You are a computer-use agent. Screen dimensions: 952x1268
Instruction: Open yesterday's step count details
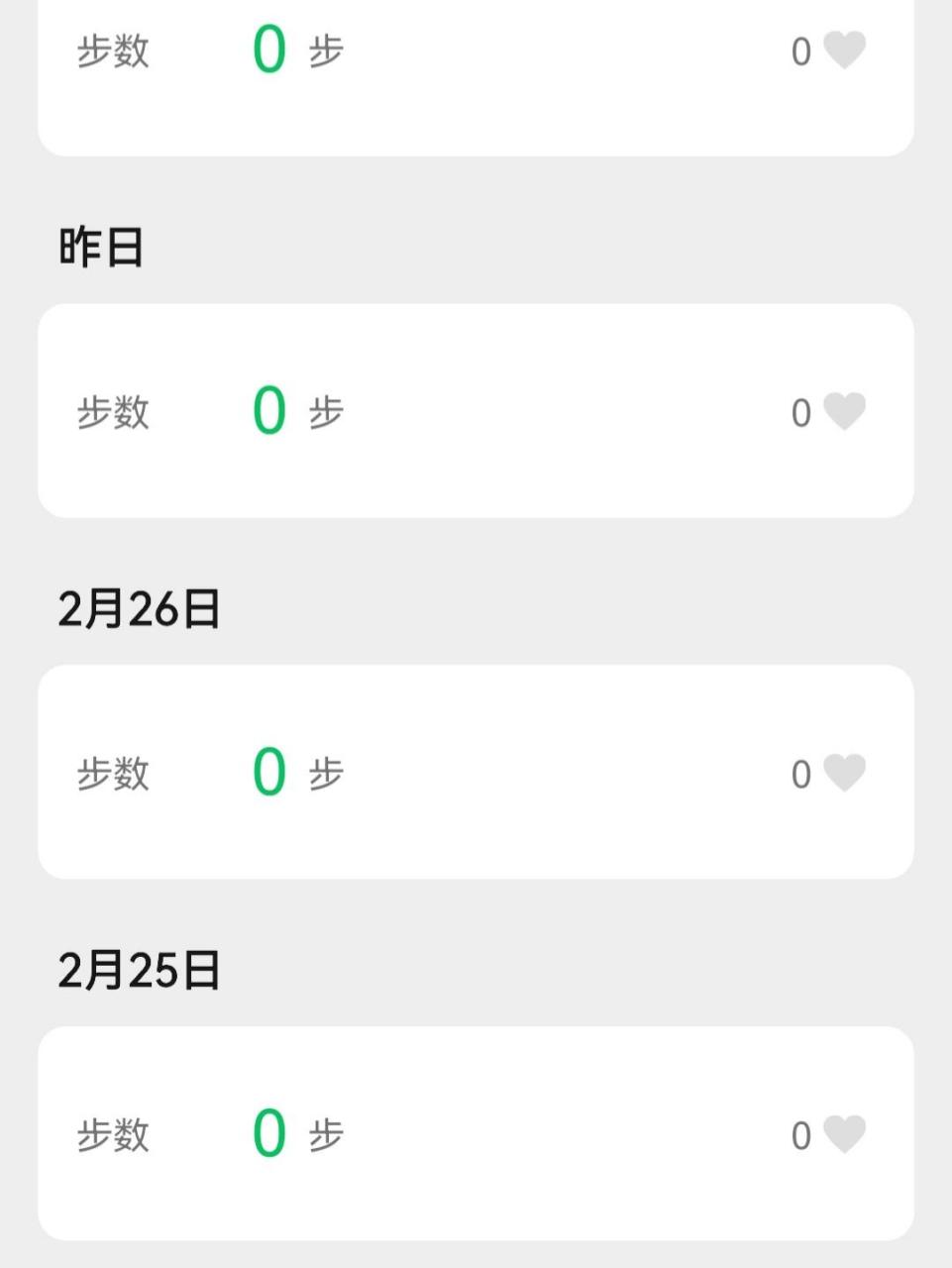click(476, 410)
